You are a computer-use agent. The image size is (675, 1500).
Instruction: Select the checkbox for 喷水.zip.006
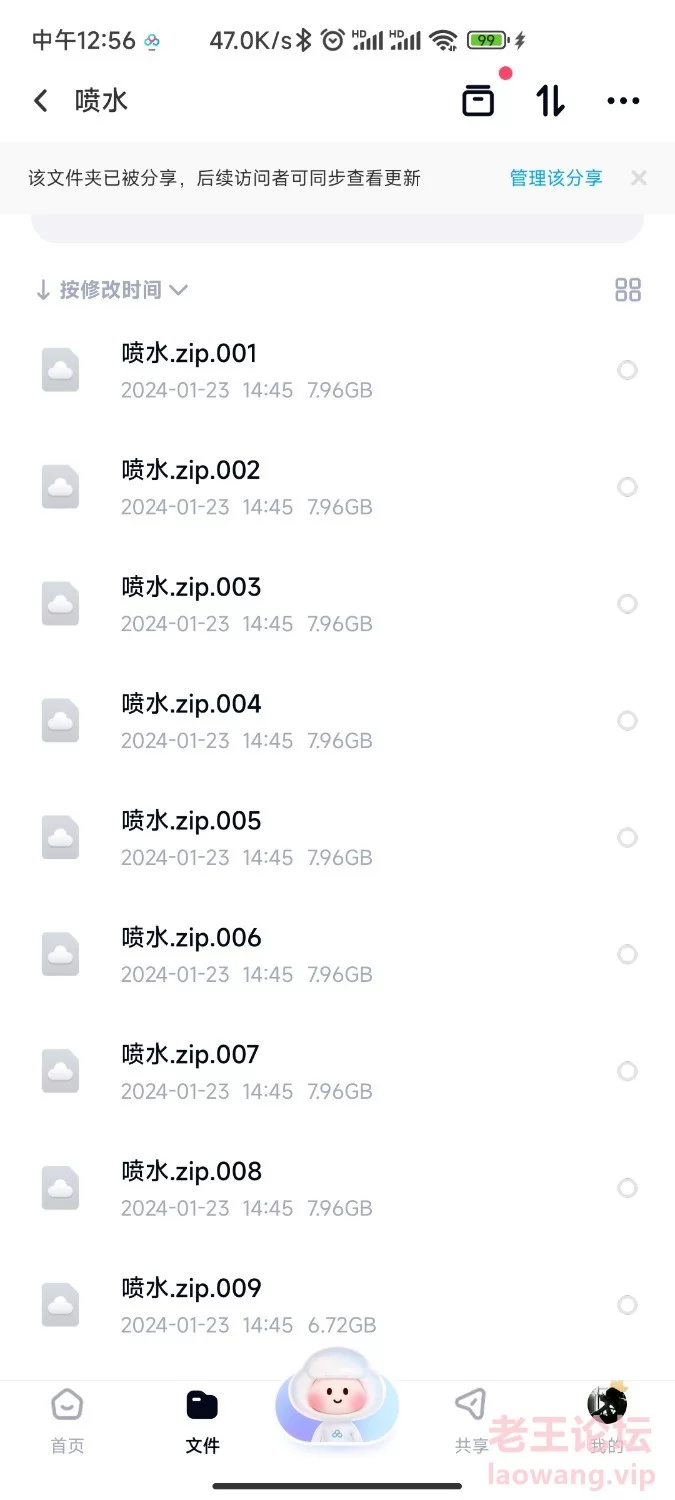[x=627, y=955]
